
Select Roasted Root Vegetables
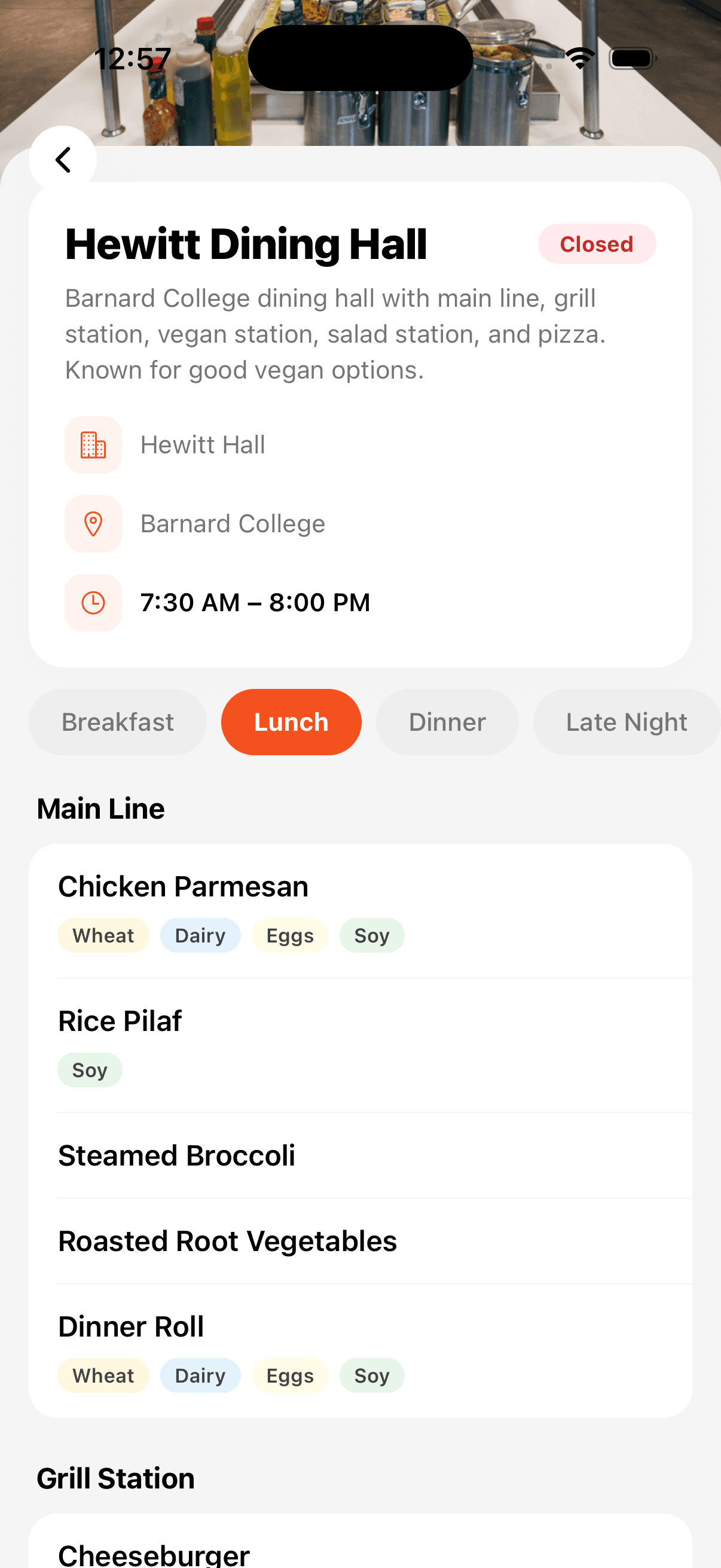(x=228, y=1241)
